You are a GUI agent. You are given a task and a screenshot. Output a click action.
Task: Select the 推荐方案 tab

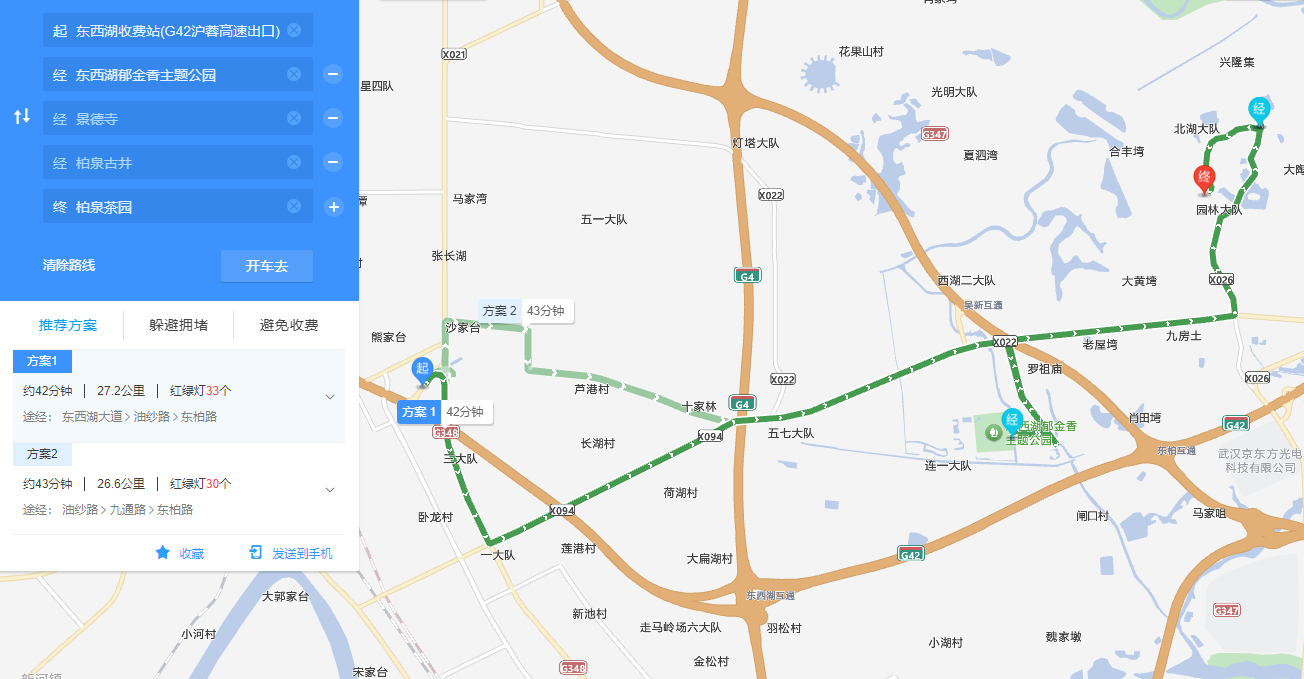point(68,325)
